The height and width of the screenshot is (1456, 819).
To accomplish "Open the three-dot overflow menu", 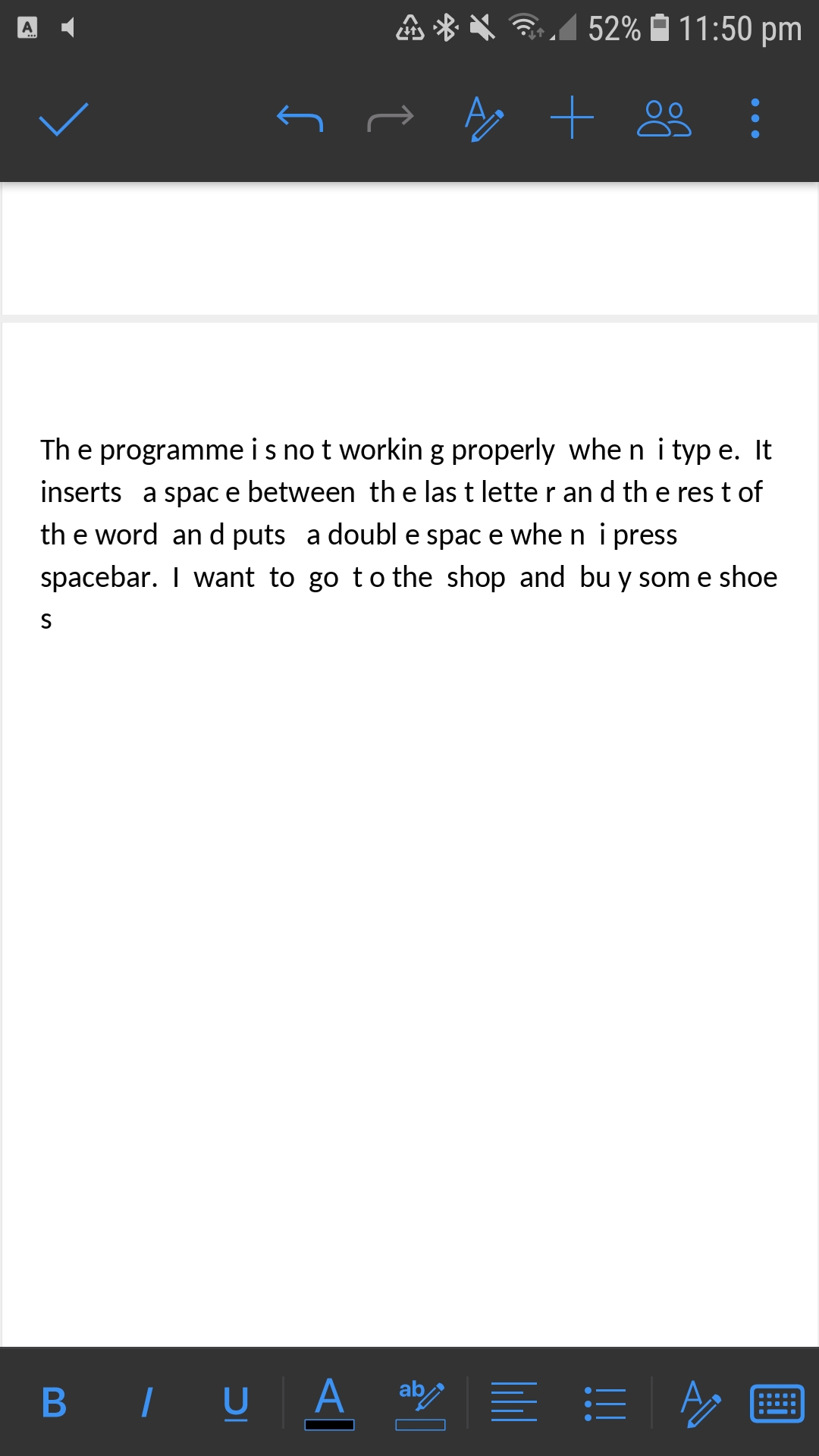I will (755, 118).
